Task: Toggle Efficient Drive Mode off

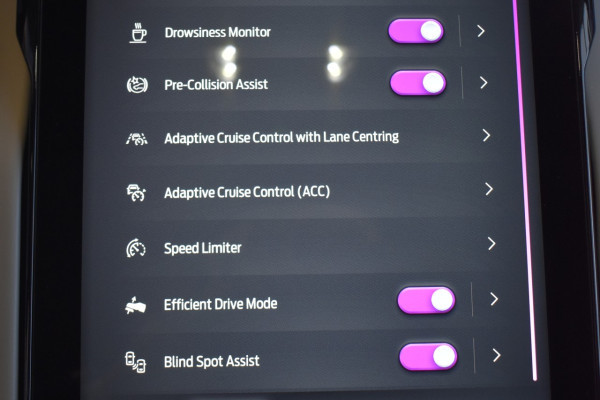Action: point(426,300)
